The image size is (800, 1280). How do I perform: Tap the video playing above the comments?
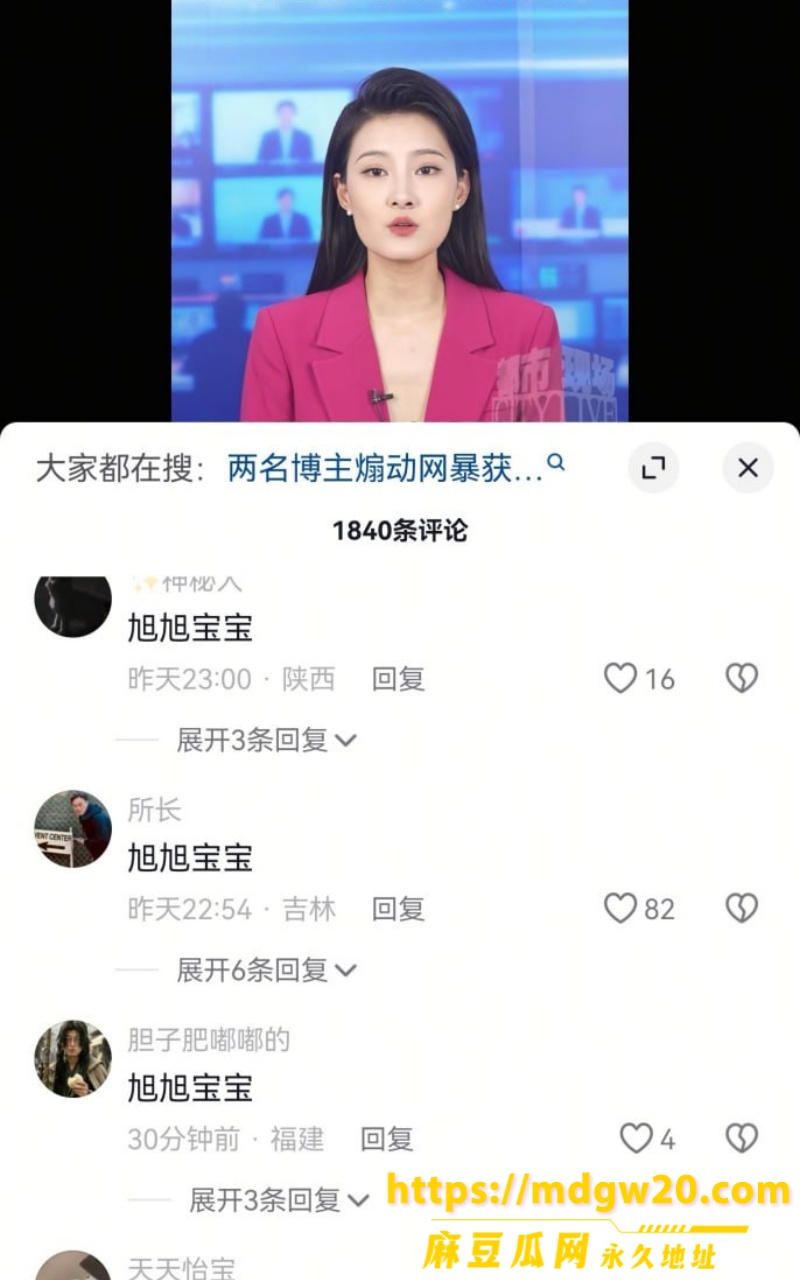click(400, 210)
